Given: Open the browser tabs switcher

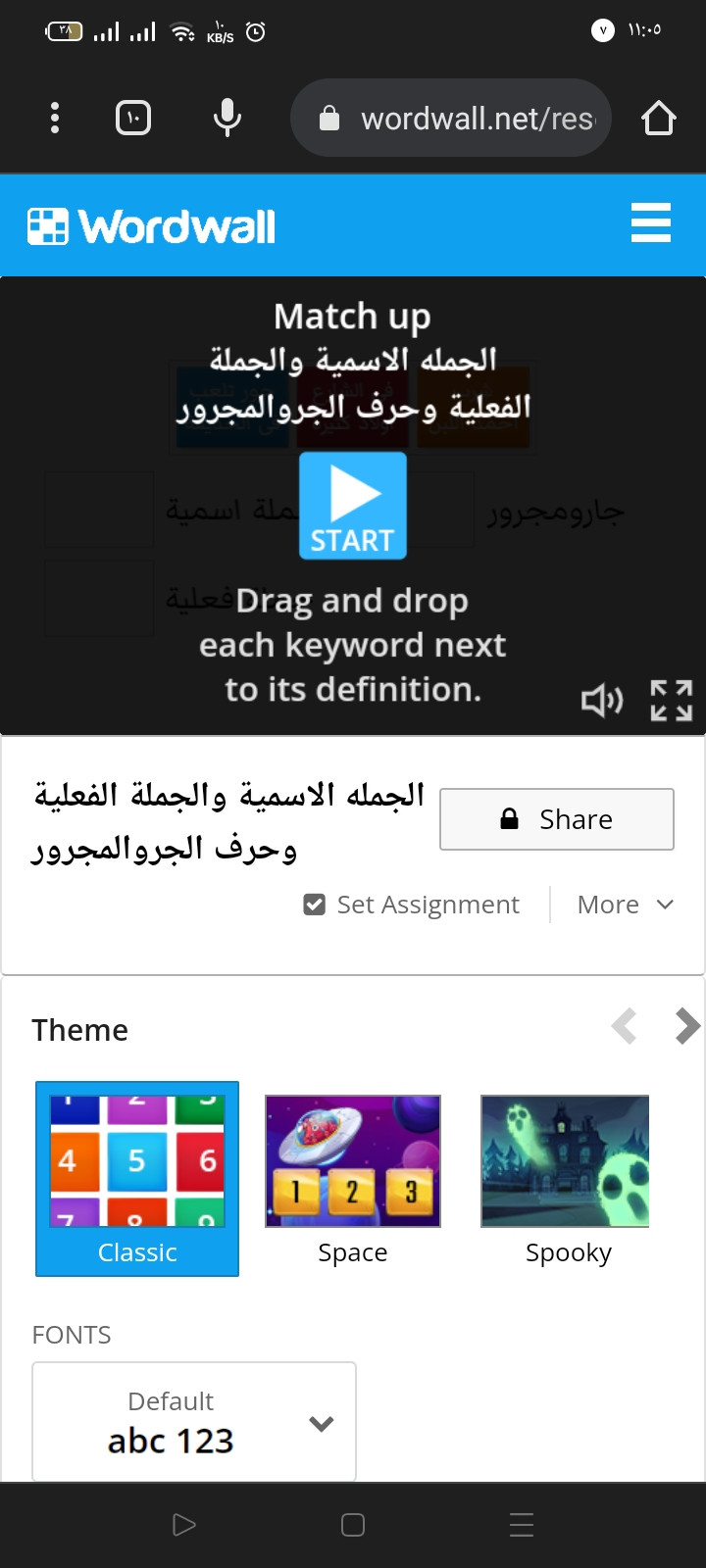Looking at the screenshot, I should [133, 118].
